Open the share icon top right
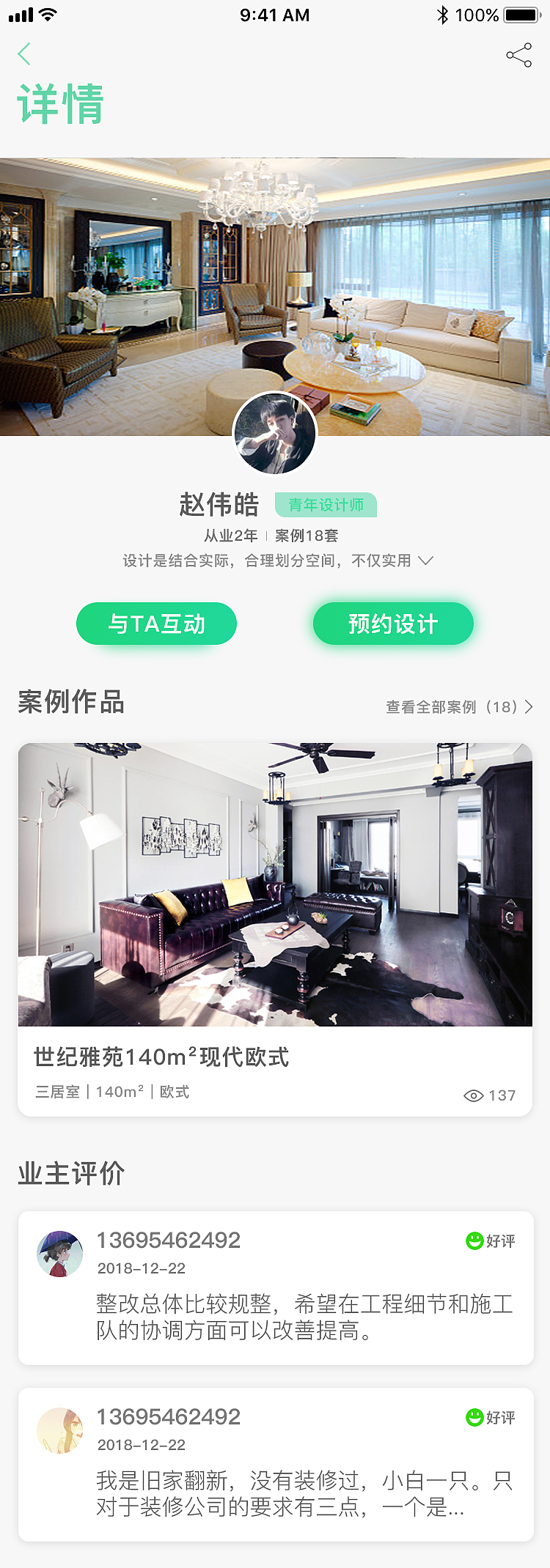The width and height of the screenshot is (550, 1568). (518, 53)
